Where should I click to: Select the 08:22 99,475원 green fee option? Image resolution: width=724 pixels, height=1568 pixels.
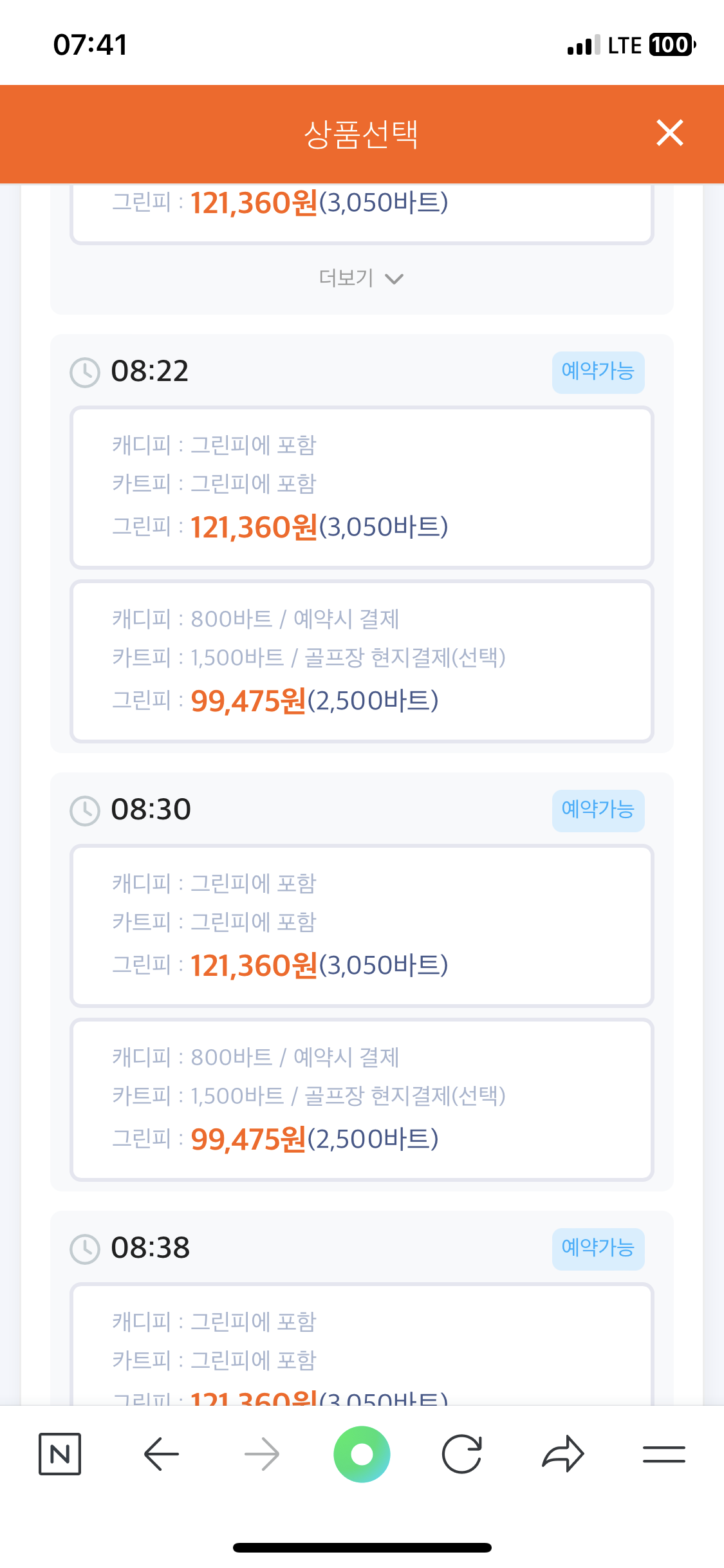pos(362,661)
